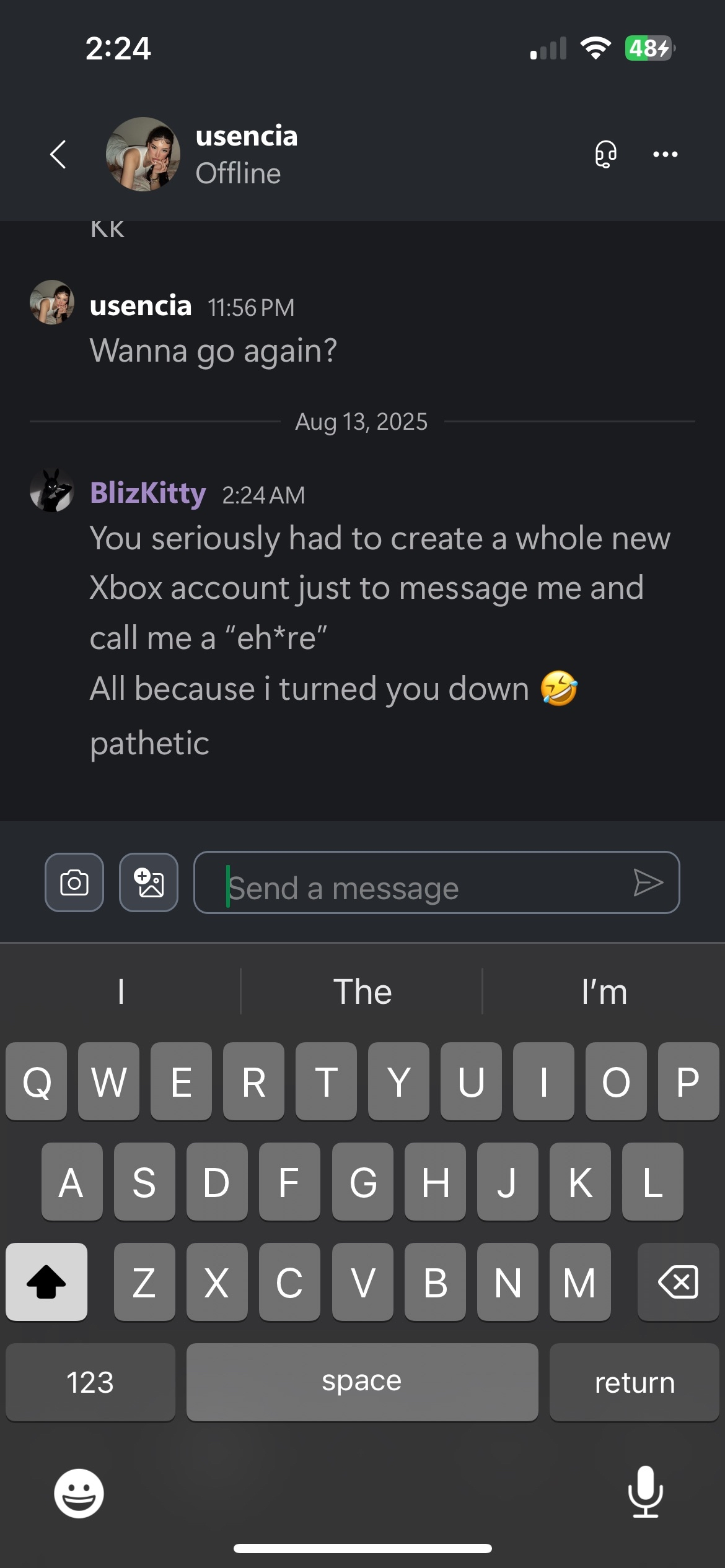Start a voice party with the headset icon
Image resolution: width=725 pixels, height=1568 pixels.
605,154
